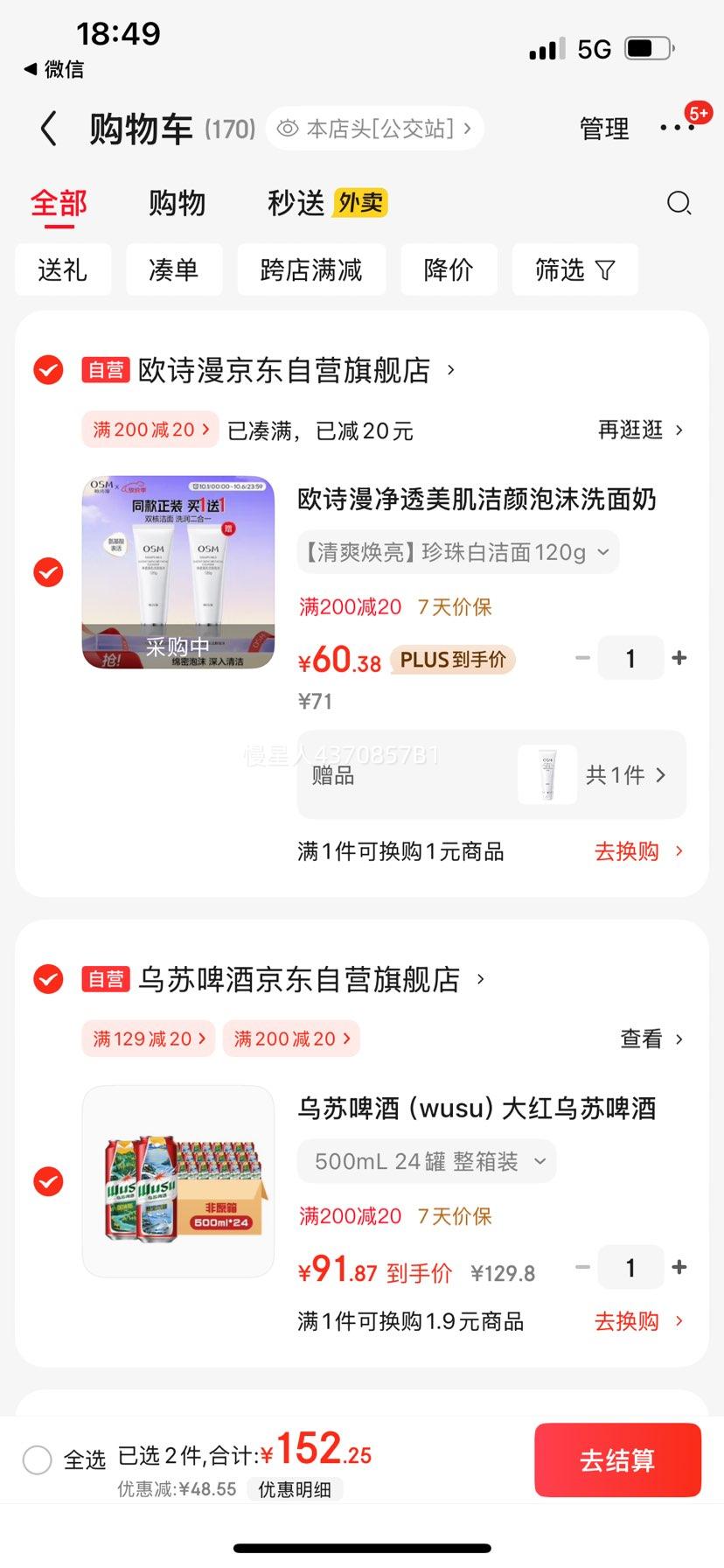Viewport: 724px width, 1568px height.
Task: Switch to the 秒送 外卖 tab
Action: pos(327,204)
